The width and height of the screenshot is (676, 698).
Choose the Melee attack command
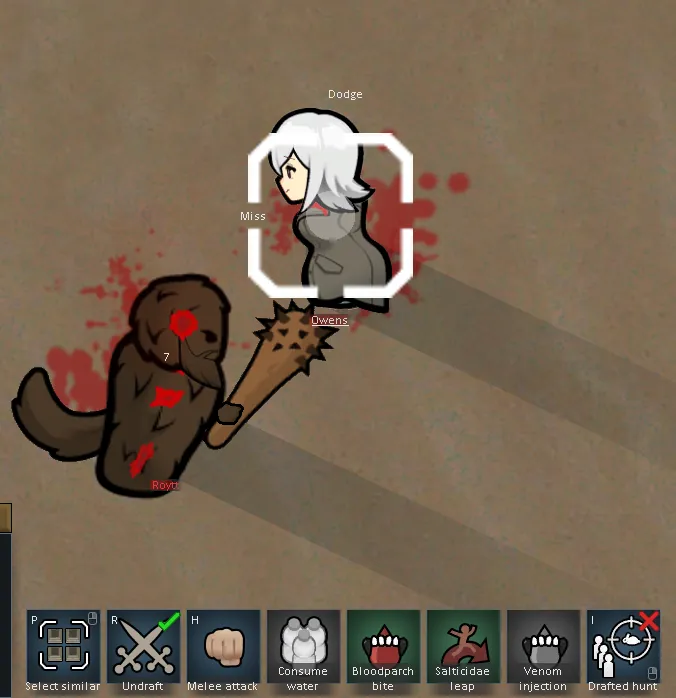(223, 646)
